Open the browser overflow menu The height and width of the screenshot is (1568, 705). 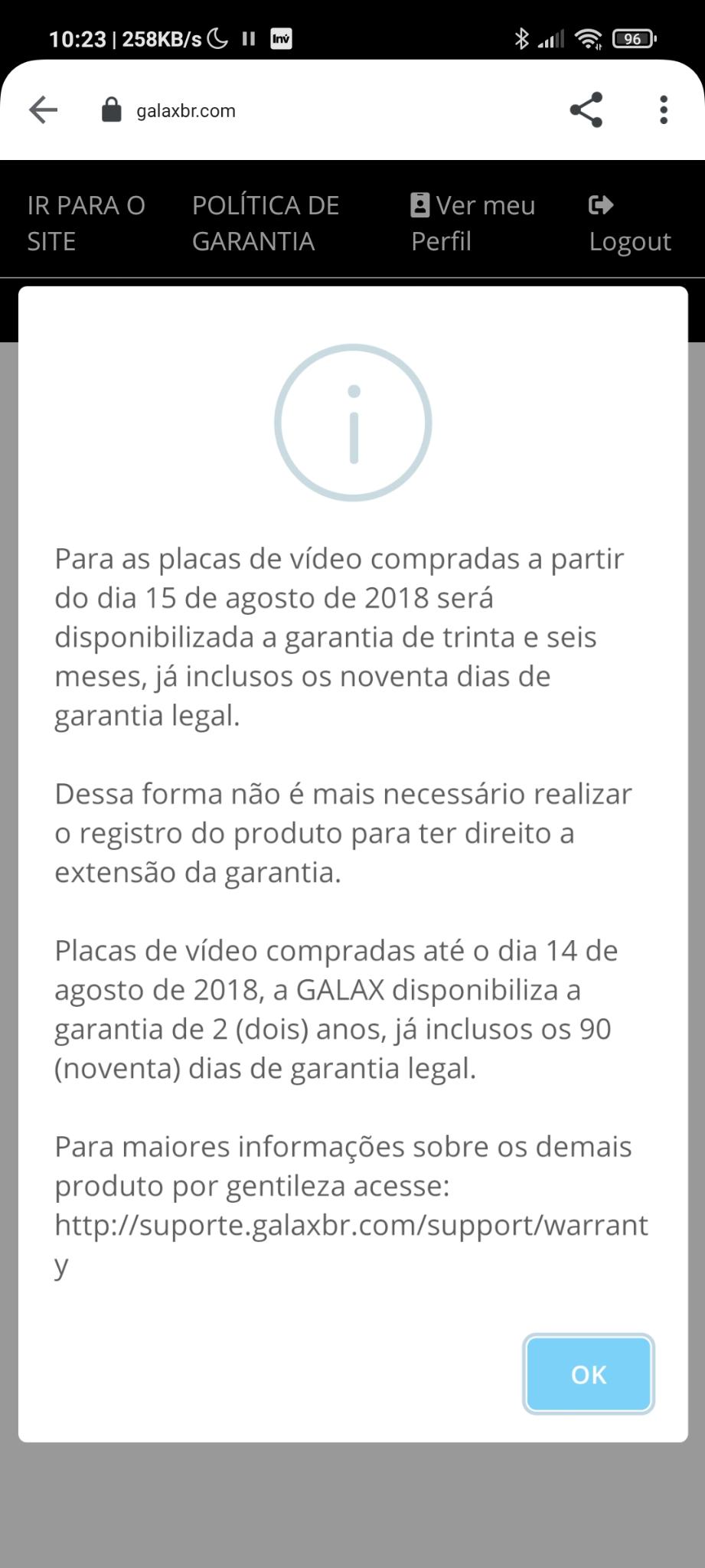coord(664,110)
